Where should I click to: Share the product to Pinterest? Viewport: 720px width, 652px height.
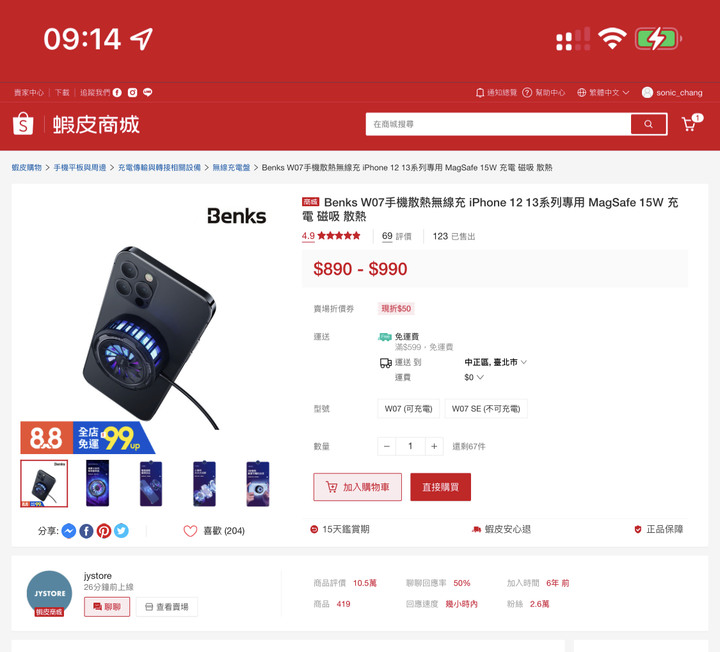[104, 531]
